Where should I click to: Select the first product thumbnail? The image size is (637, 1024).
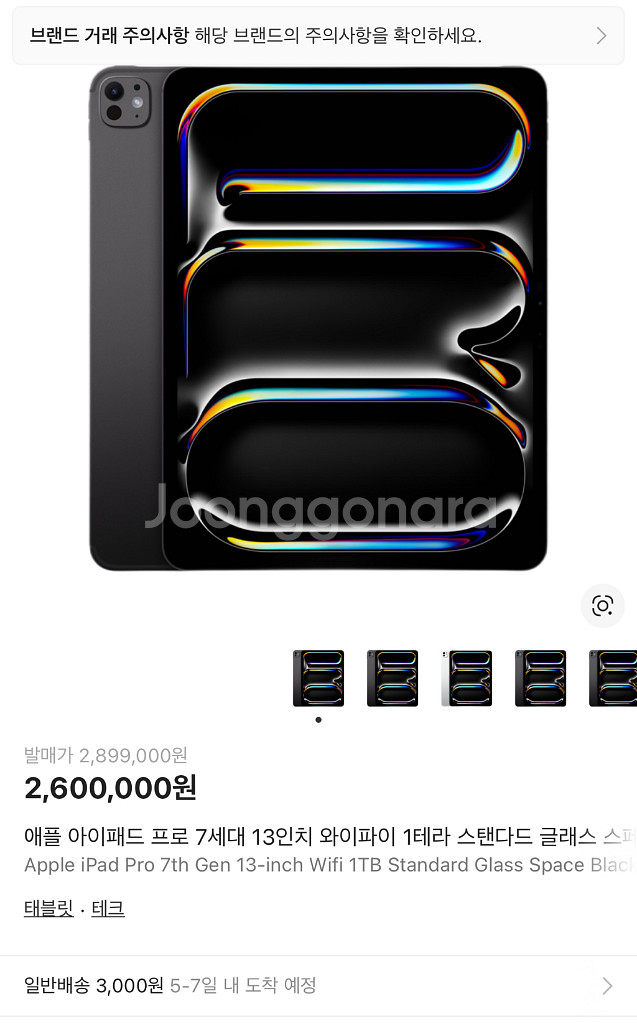318,678
